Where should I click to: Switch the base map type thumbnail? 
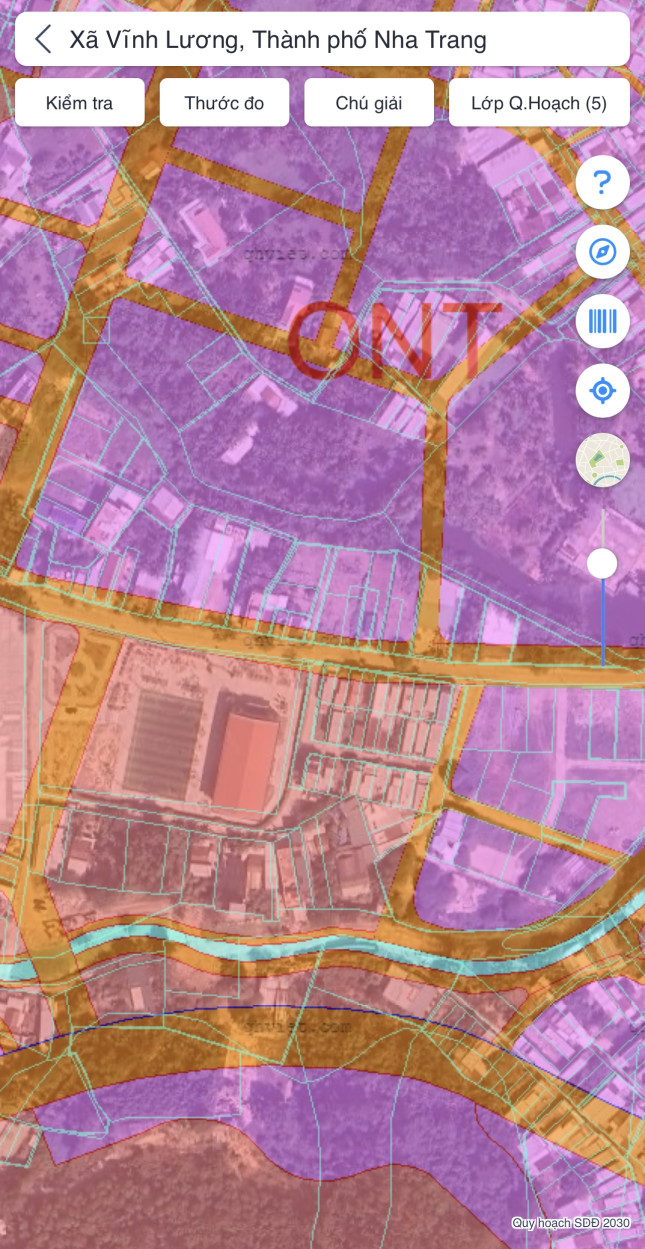click(x=602, y=460)
